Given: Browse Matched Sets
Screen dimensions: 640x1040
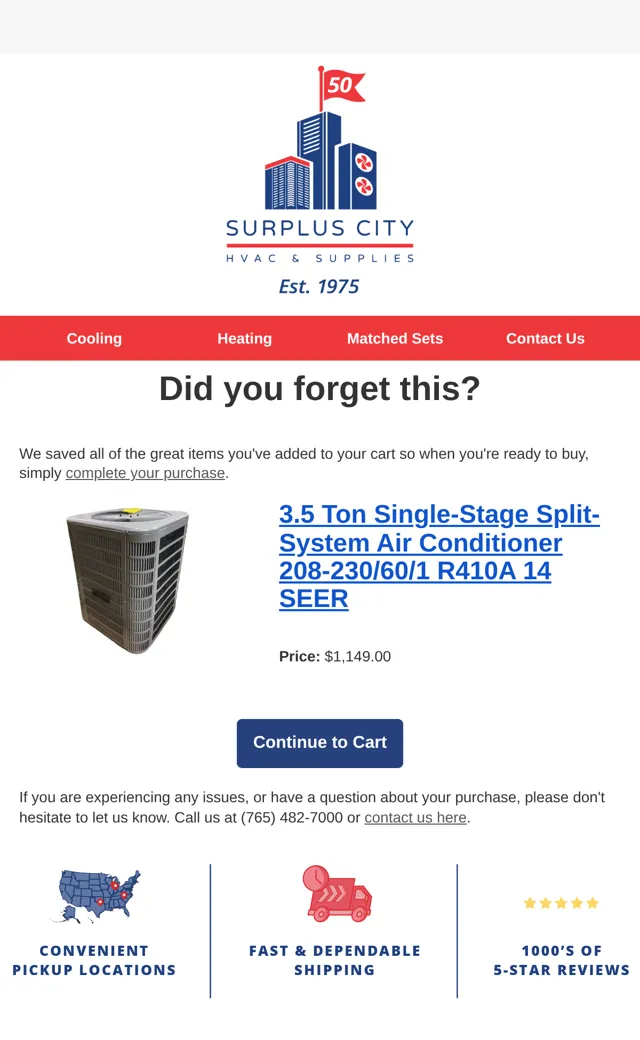Looking at the screenshot, I should point(395,338).
